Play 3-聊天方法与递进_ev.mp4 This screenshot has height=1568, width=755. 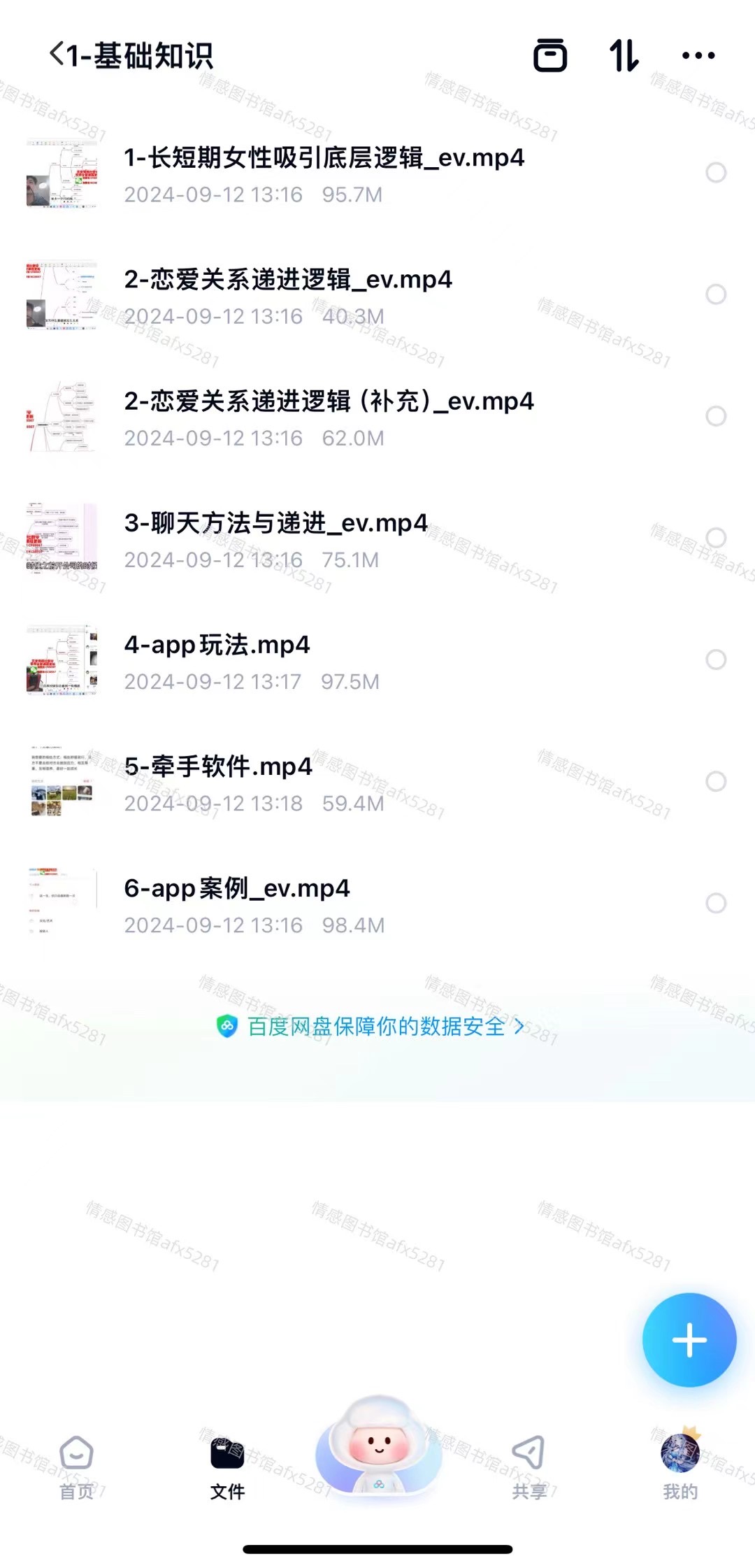[x=275, y=523]
